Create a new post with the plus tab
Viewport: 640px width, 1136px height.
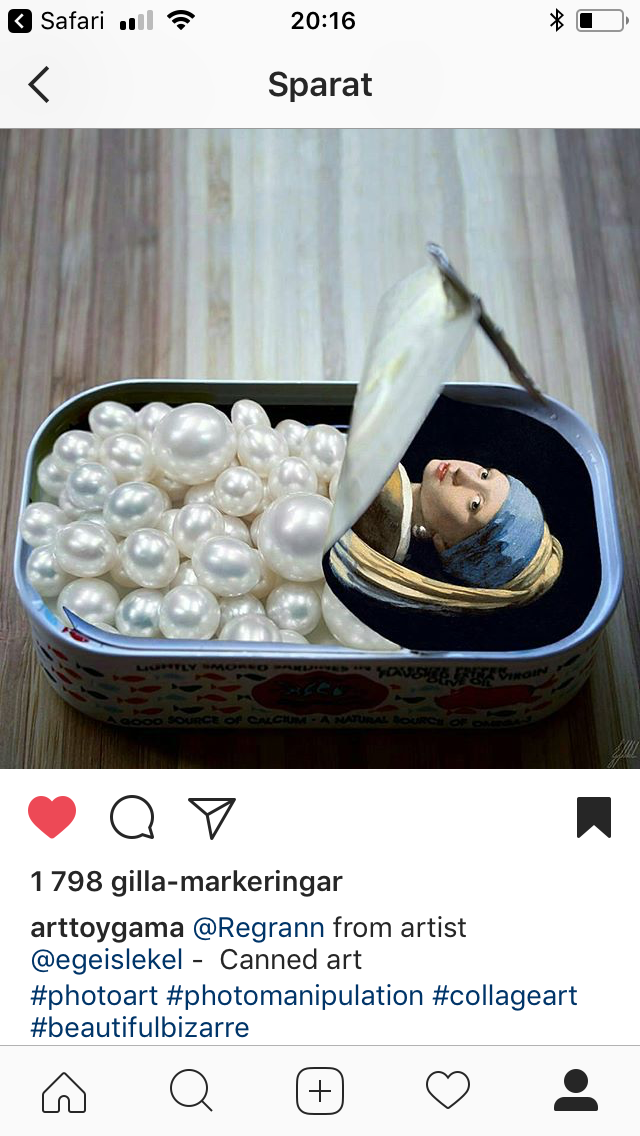click(320, 1090)
